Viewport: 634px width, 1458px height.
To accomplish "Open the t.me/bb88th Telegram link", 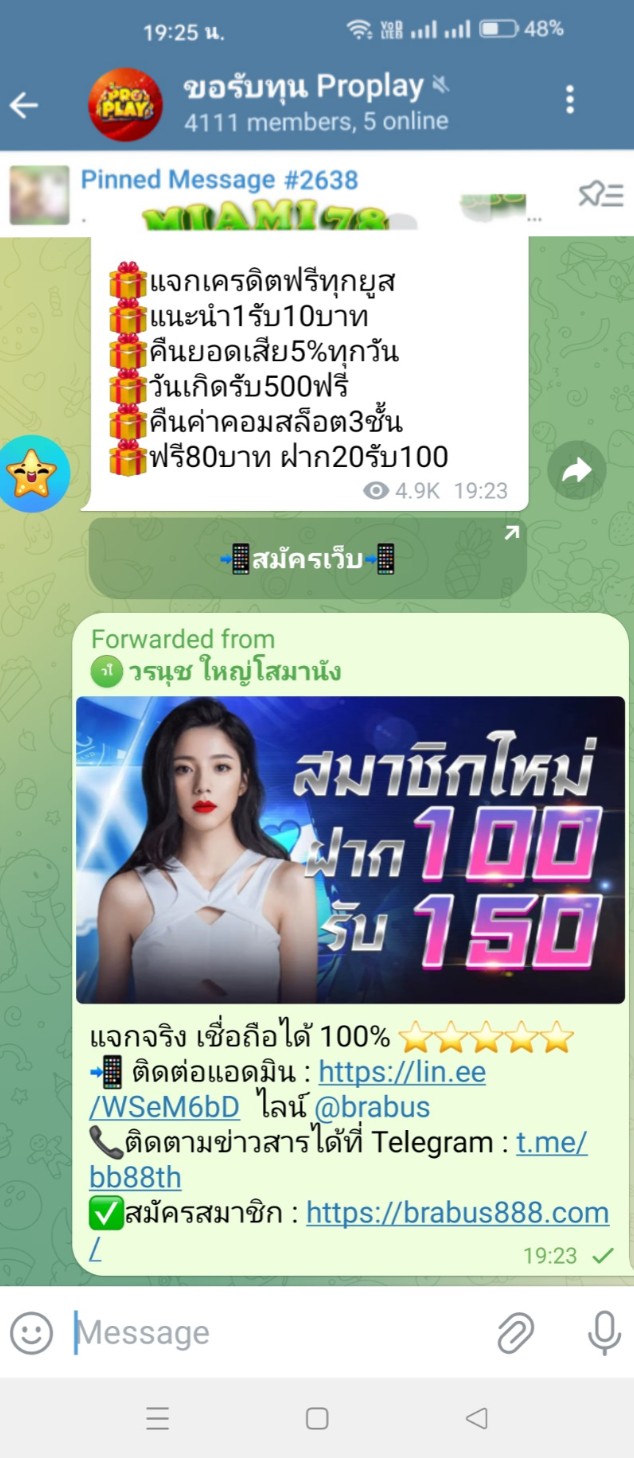I will [551, 1143].
